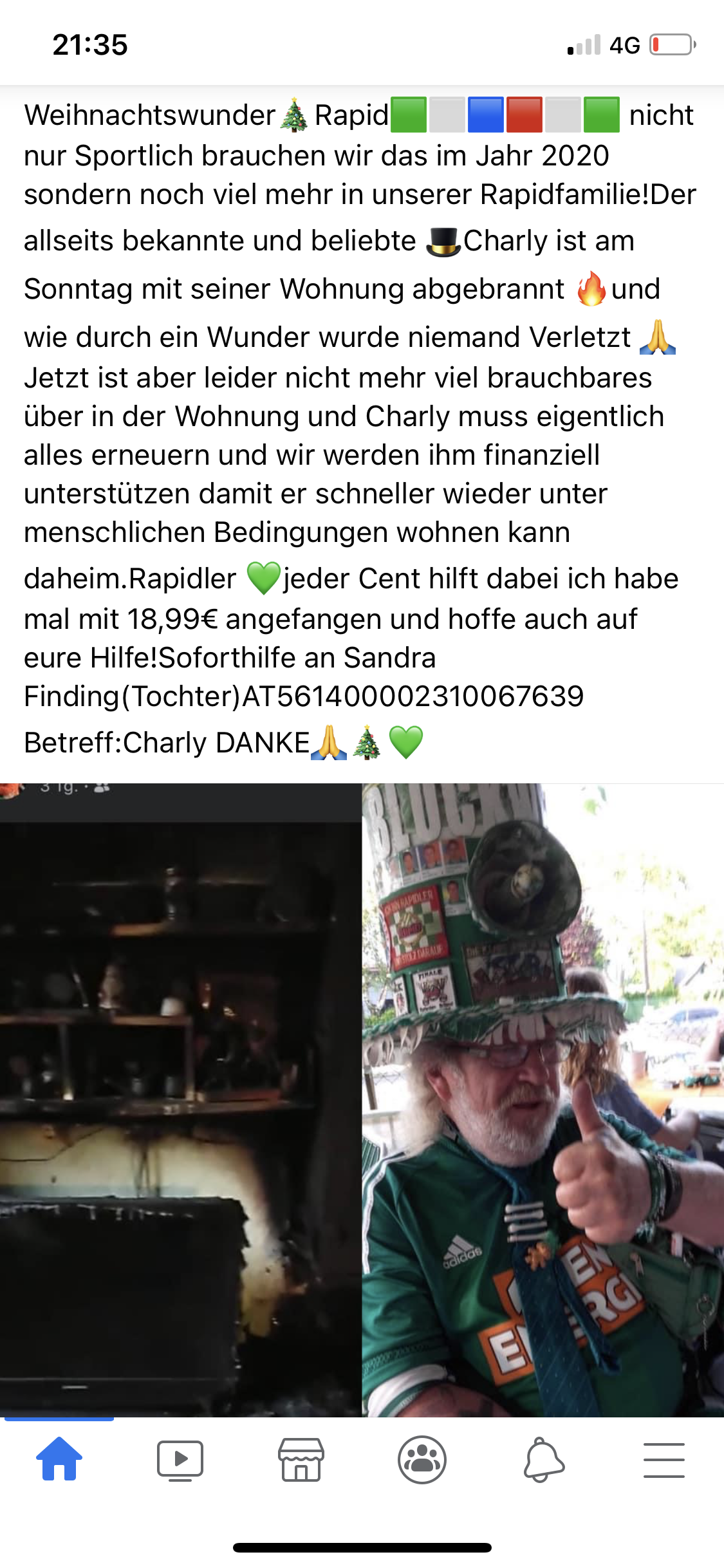Switch to the Watch video tab

[180, 1460]
